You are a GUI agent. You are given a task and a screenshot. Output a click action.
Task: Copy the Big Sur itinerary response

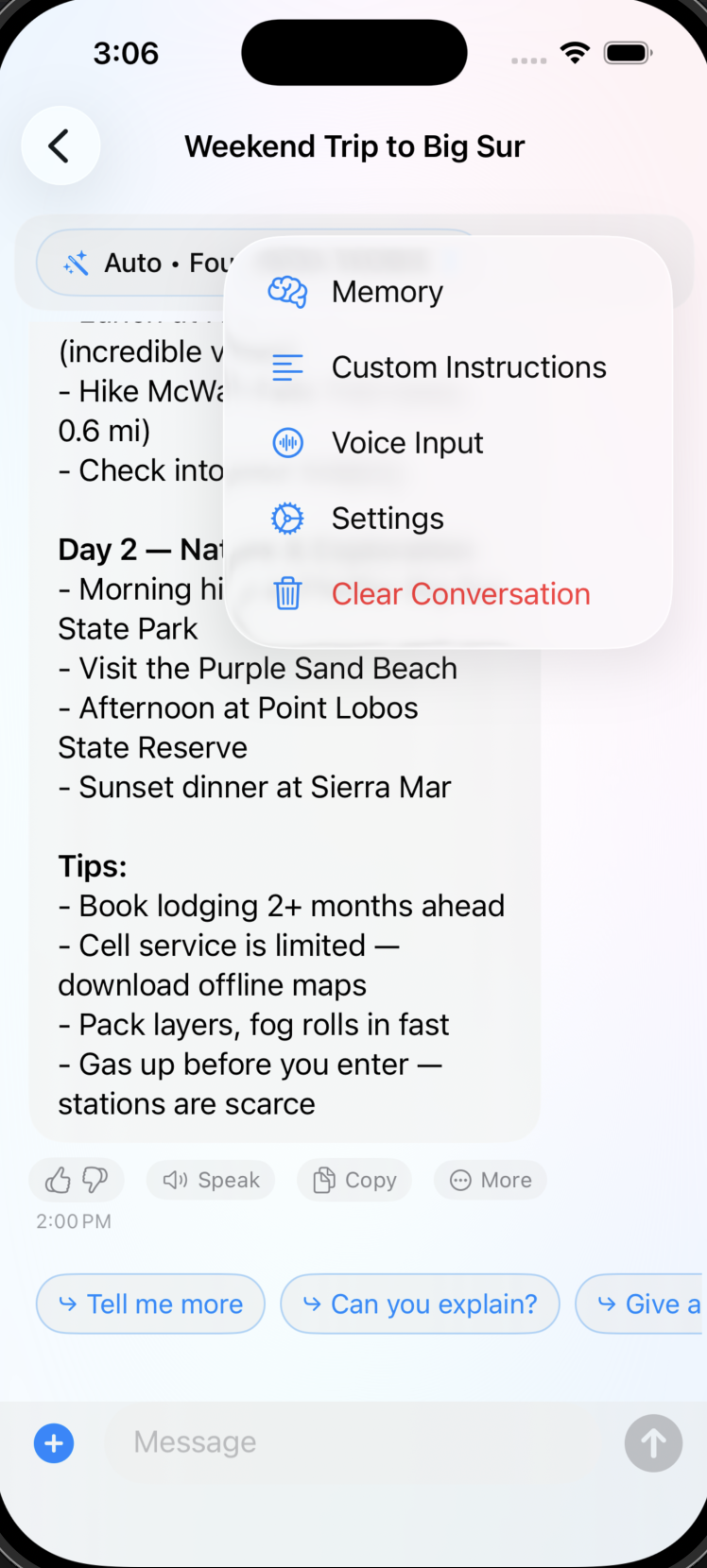click(353, 1180)
